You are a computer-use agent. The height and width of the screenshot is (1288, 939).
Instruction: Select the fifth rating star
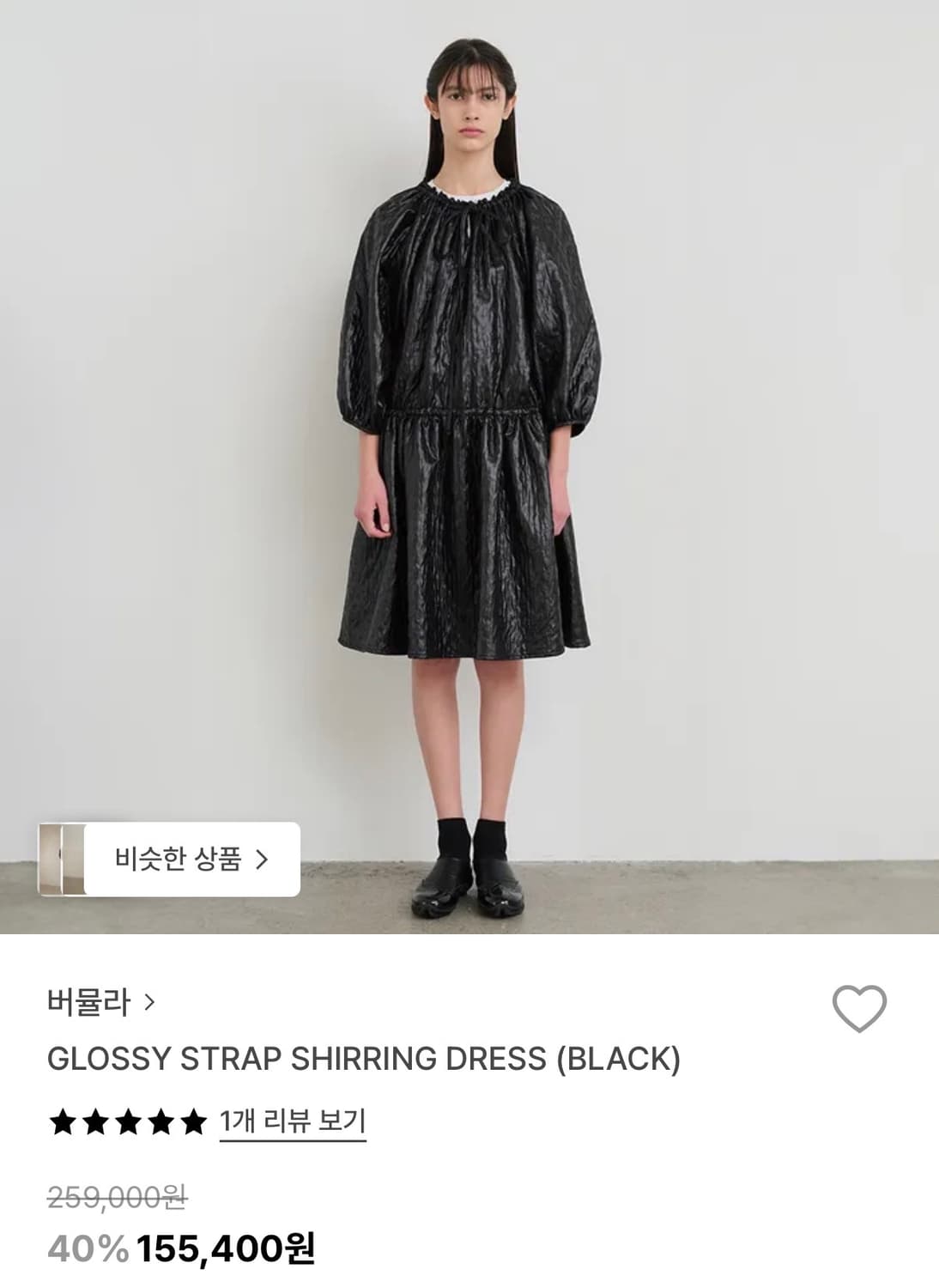[x=192, y=1121]
